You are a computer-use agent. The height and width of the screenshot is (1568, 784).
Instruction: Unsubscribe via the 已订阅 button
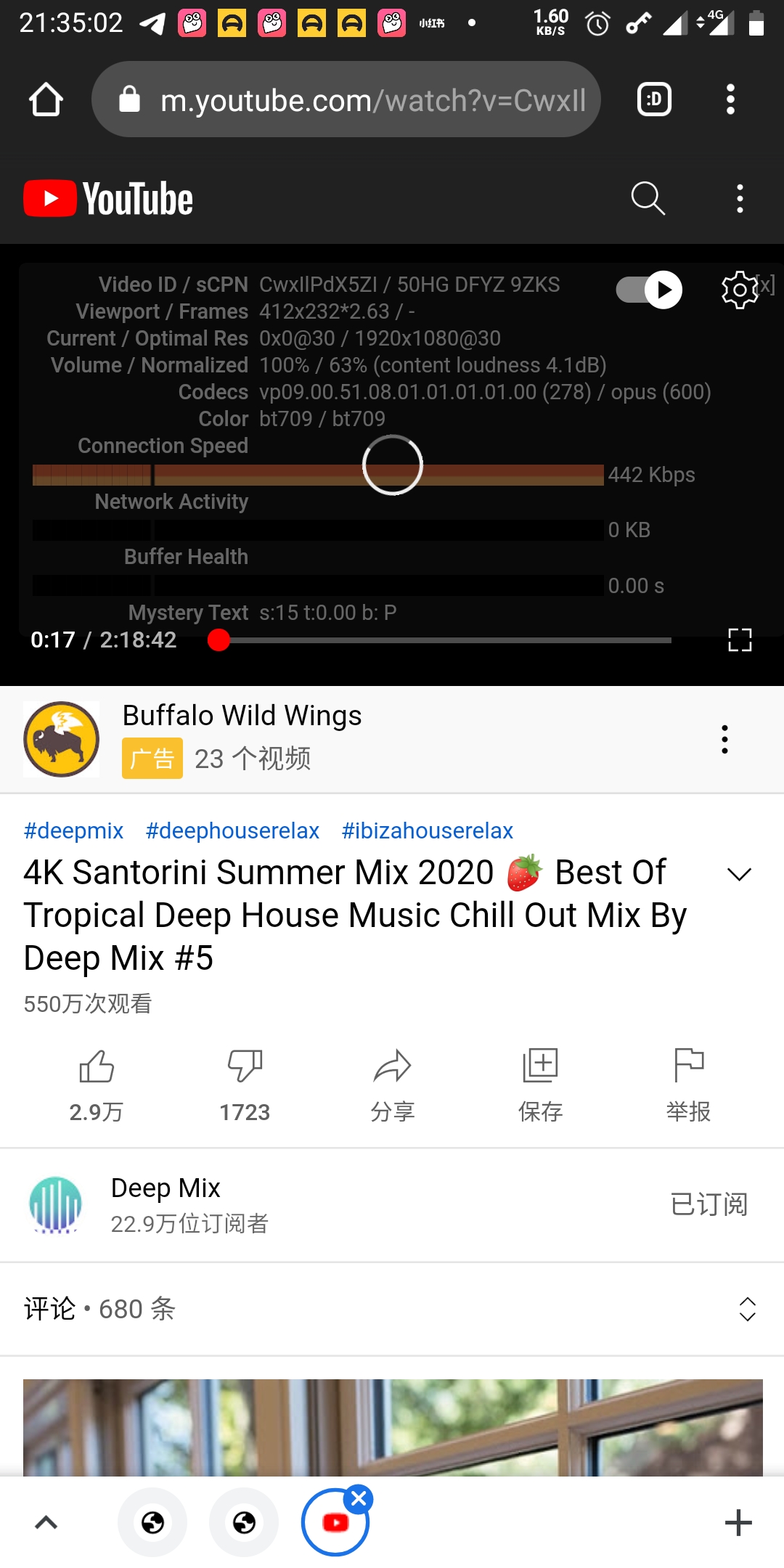tap(709, 1204)
